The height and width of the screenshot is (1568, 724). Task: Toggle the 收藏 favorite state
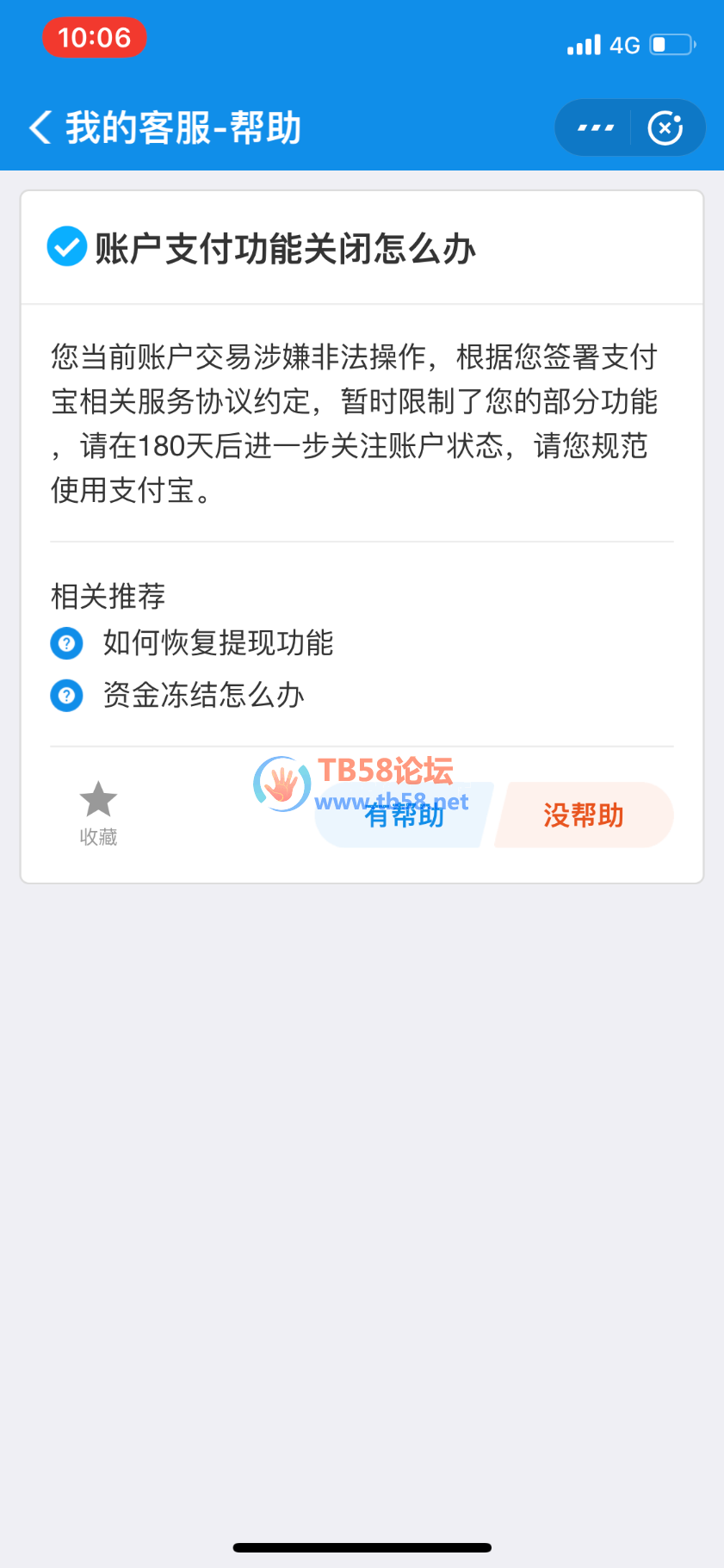click(98, 814)
